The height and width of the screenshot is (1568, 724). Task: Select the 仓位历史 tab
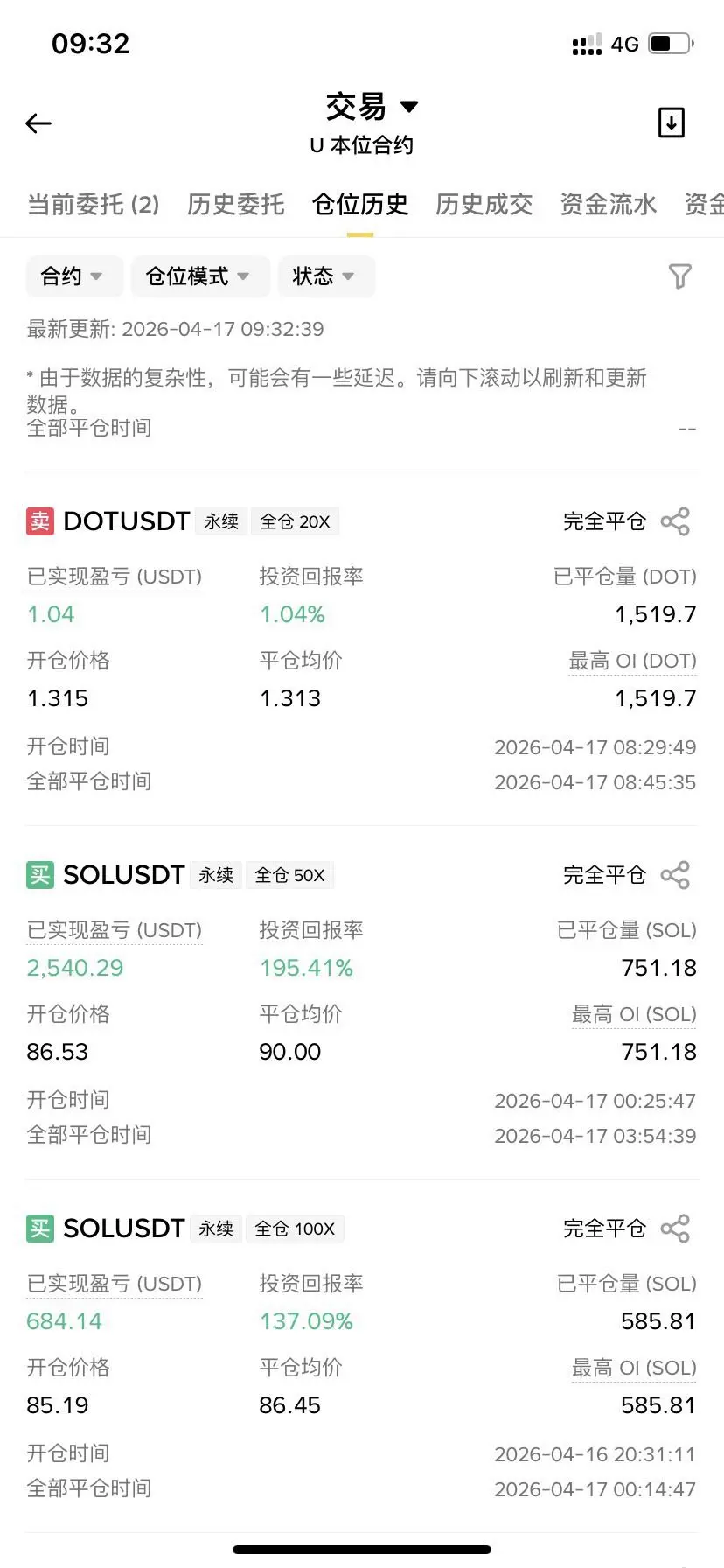point(360,204)
